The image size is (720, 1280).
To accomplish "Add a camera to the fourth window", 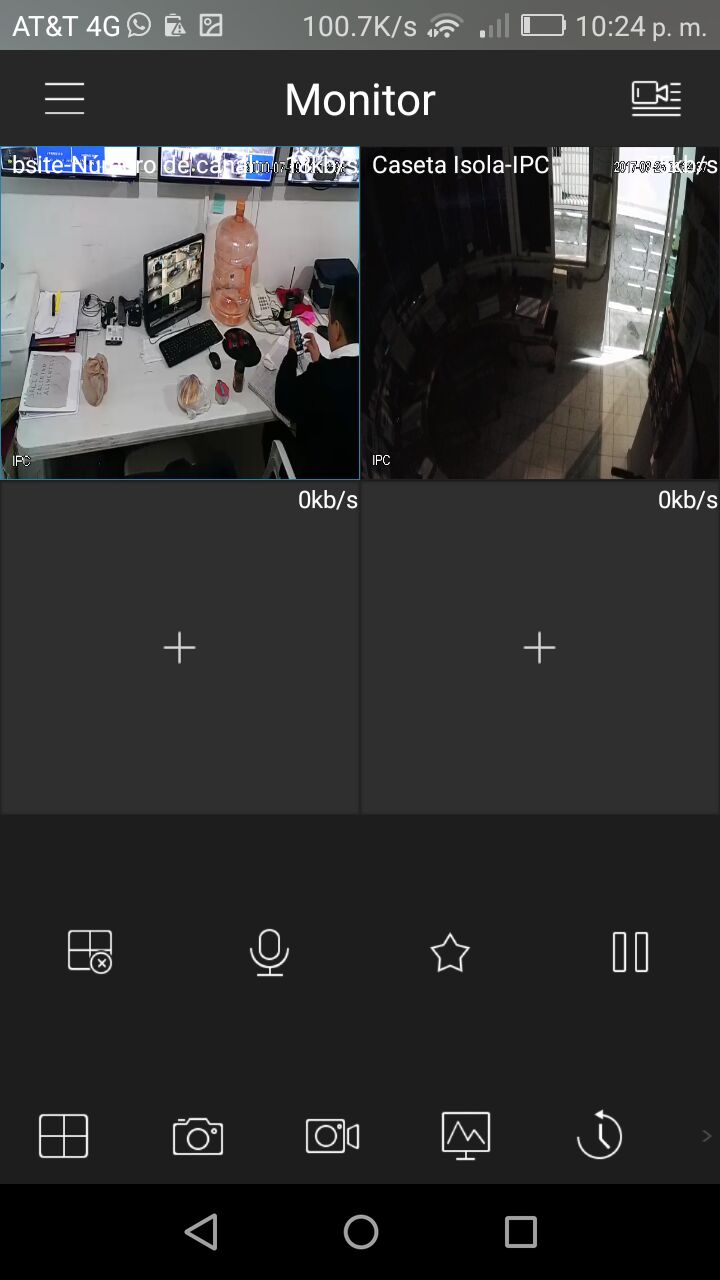I will point(540,648).
